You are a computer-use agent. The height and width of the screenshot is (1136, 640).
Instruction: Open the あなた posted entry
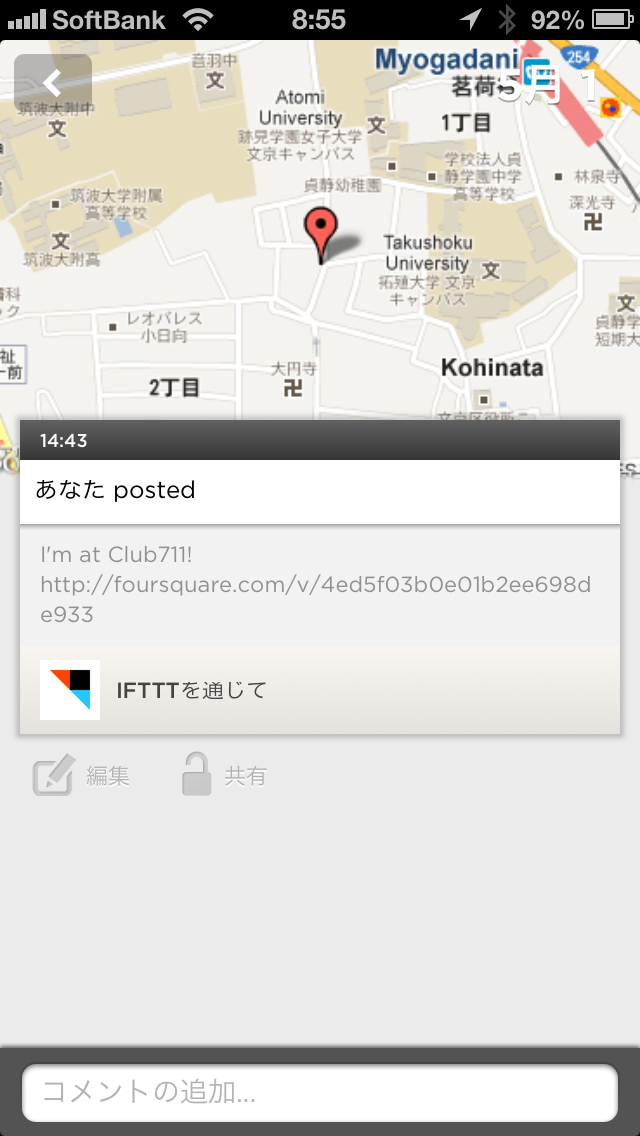(320, 490)
